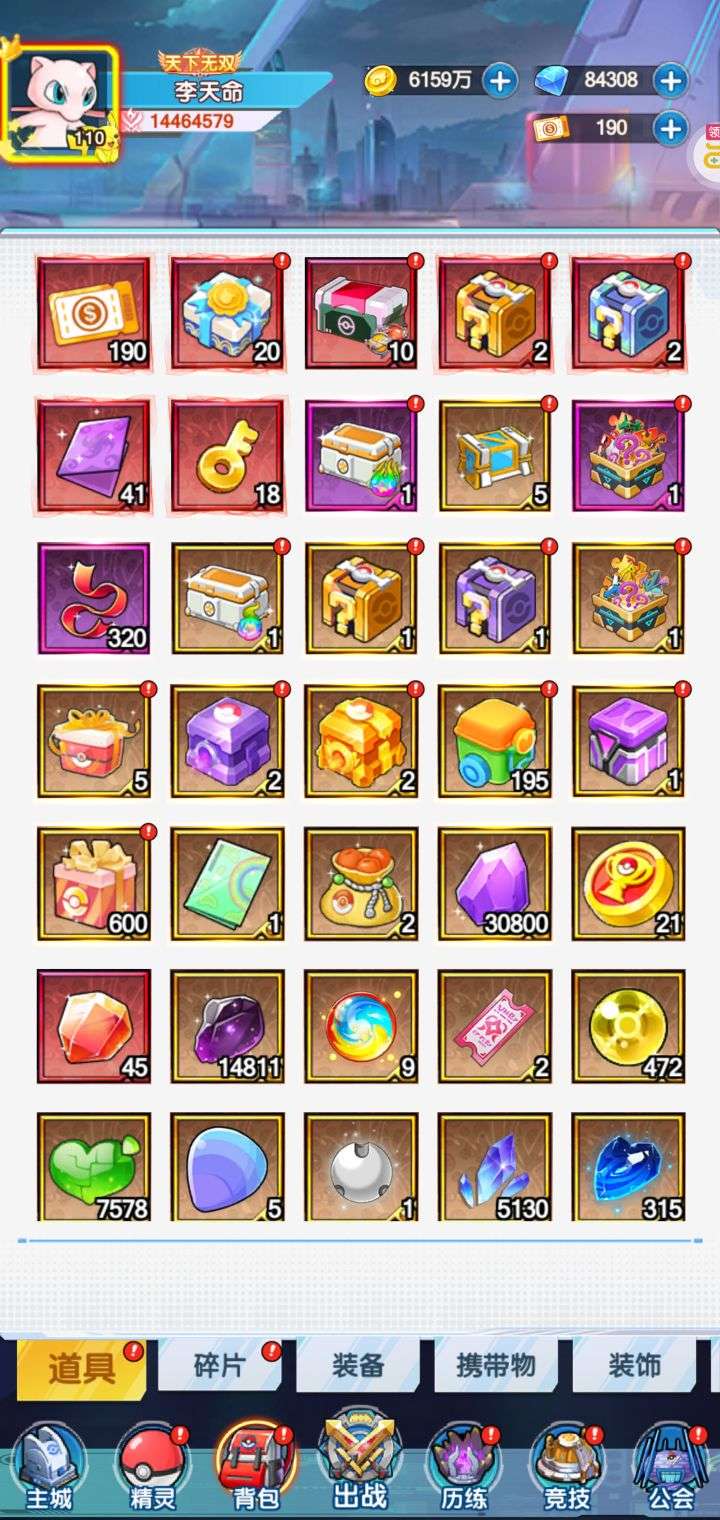This screenshot has width=720, height=1520.
Task: Open 出战 from the bottom bar
Action: click(359, 1465)
